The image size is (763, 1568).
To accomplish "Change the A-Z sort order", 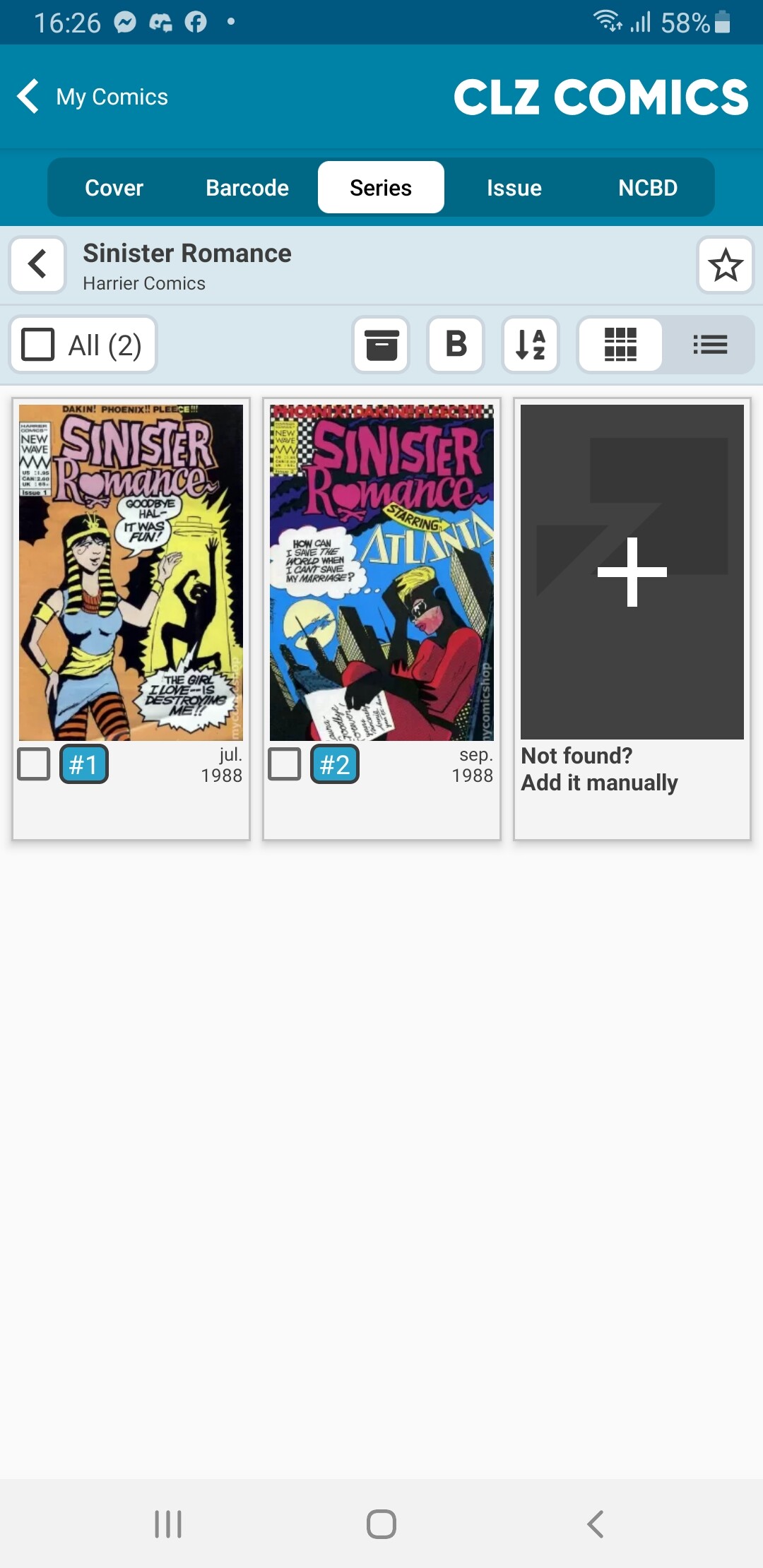I will pyautogui.click(x=531, y=345).
